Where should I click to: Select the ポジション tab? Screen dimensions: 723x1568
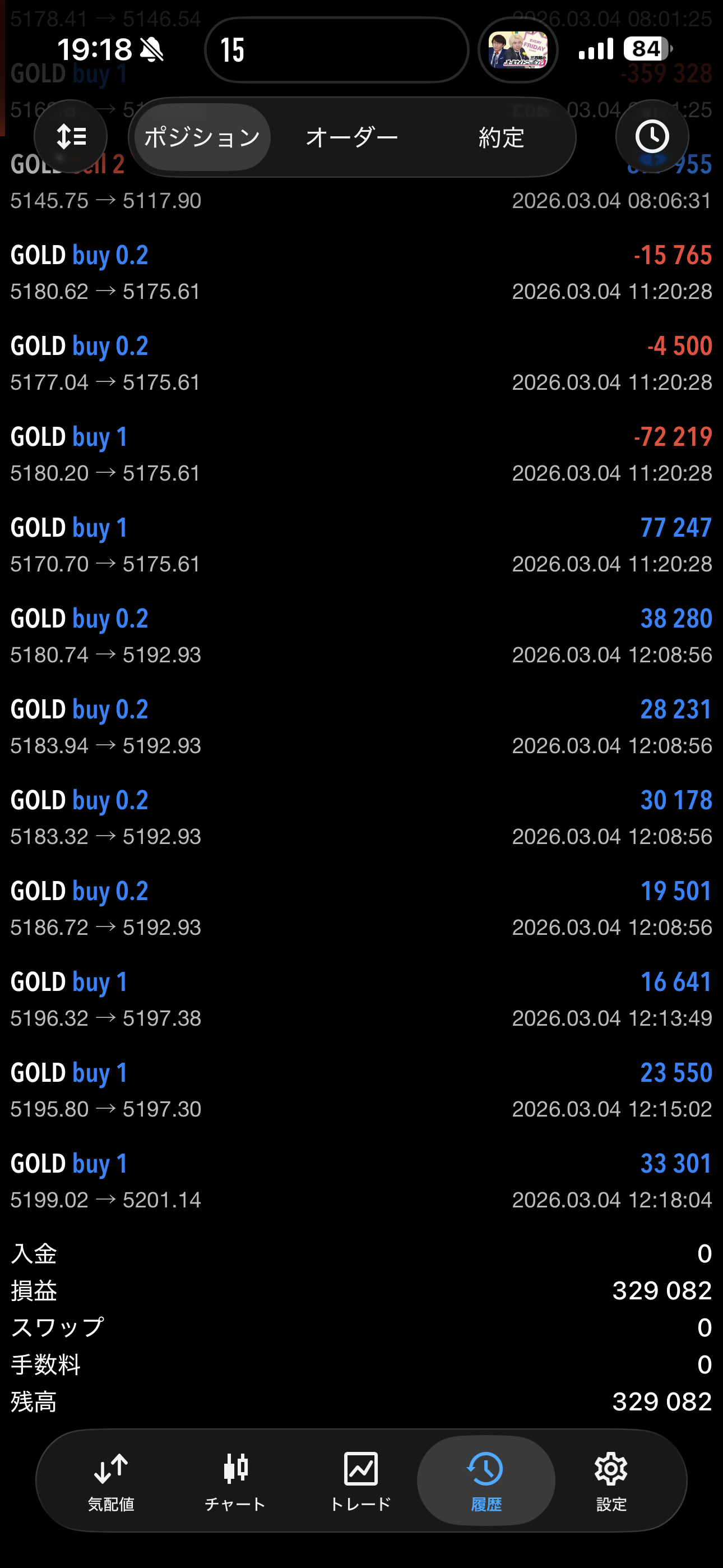coord(202,137)
